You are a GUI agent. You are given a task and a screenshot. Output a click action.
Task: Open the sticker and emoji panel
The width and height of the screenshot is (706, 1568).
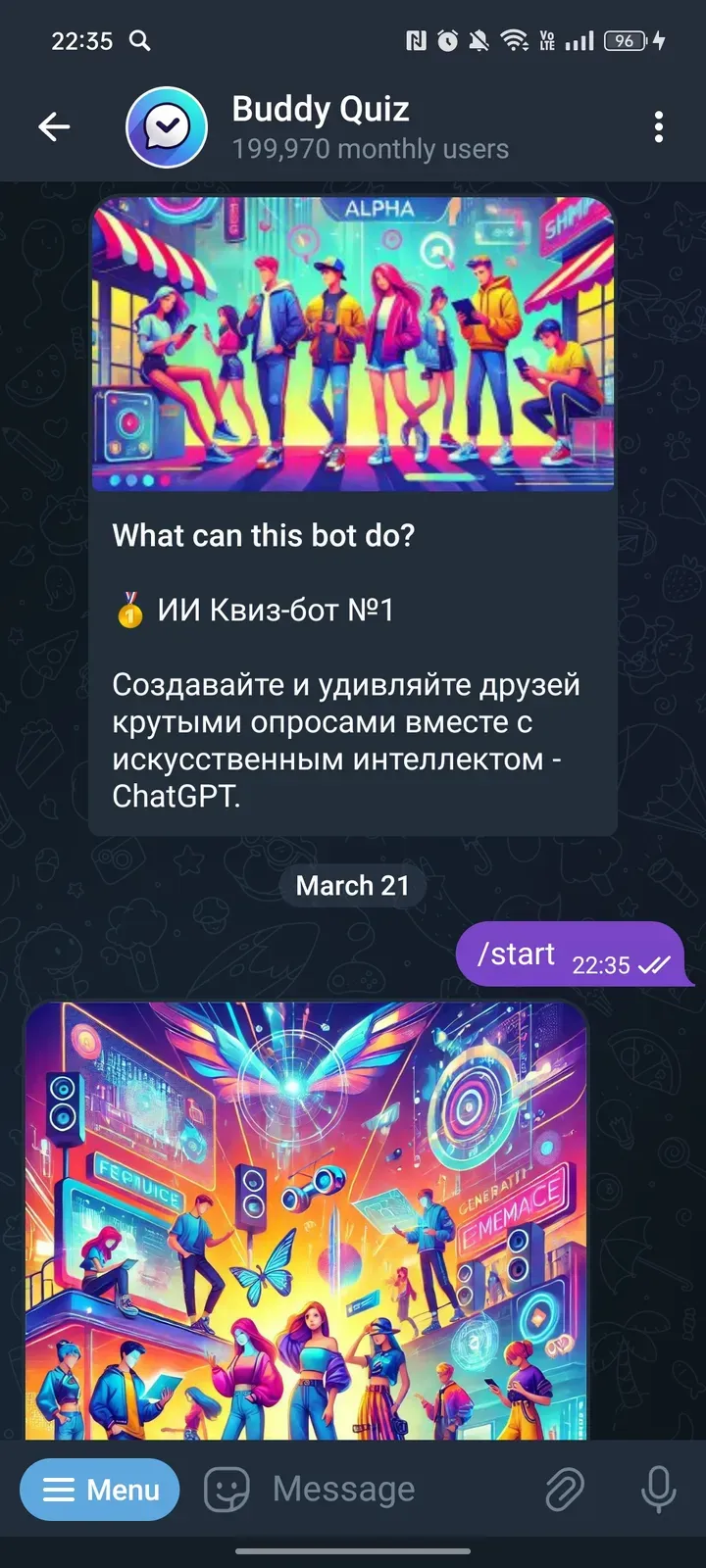(227, 1490)
